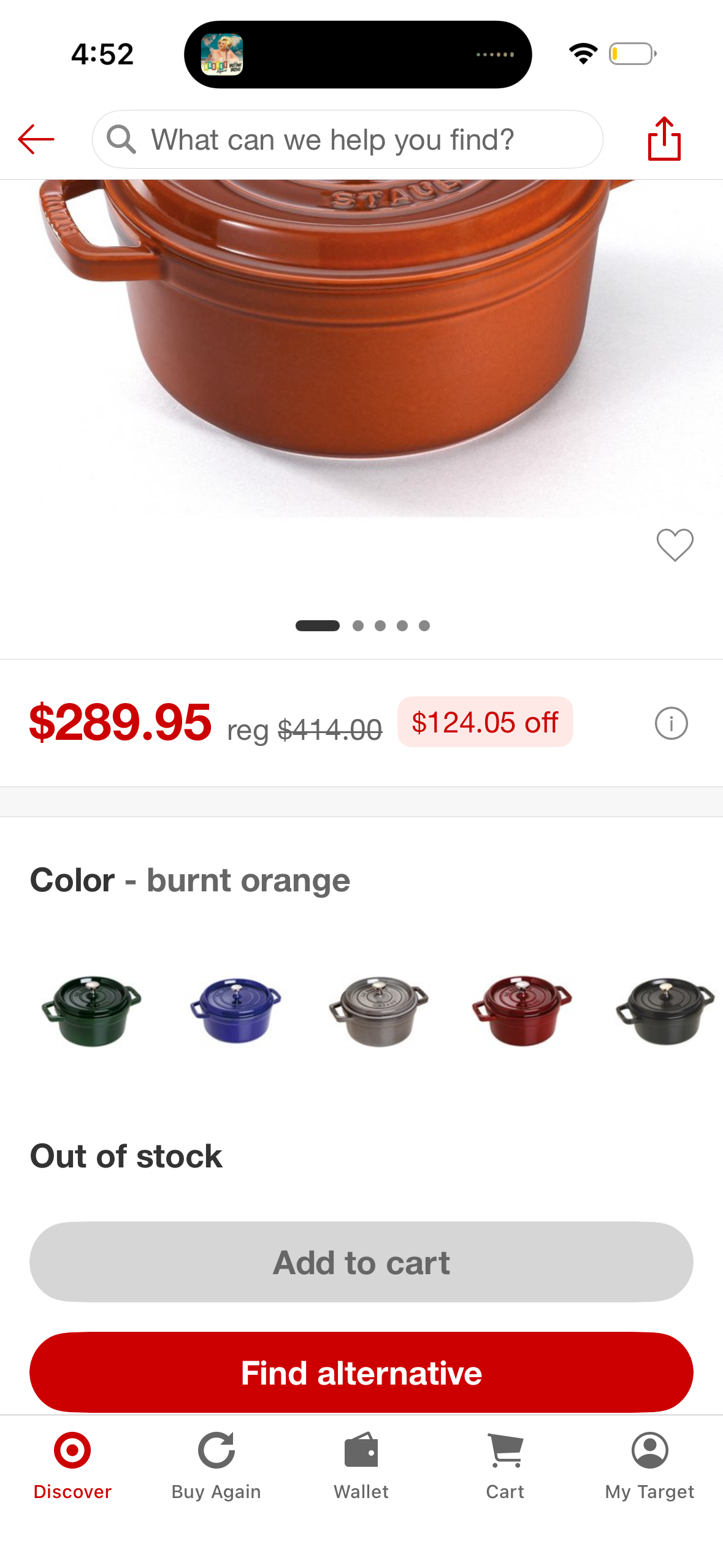
Task: Tap the Find alternative button
Action: (x=361, y=1372)
